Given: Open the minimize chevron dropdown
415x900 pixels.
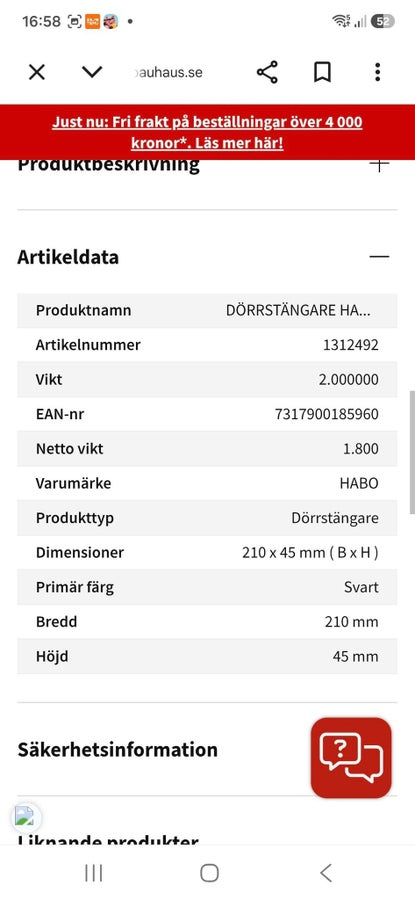Looking at the screenshot, I should click(92, 72).
